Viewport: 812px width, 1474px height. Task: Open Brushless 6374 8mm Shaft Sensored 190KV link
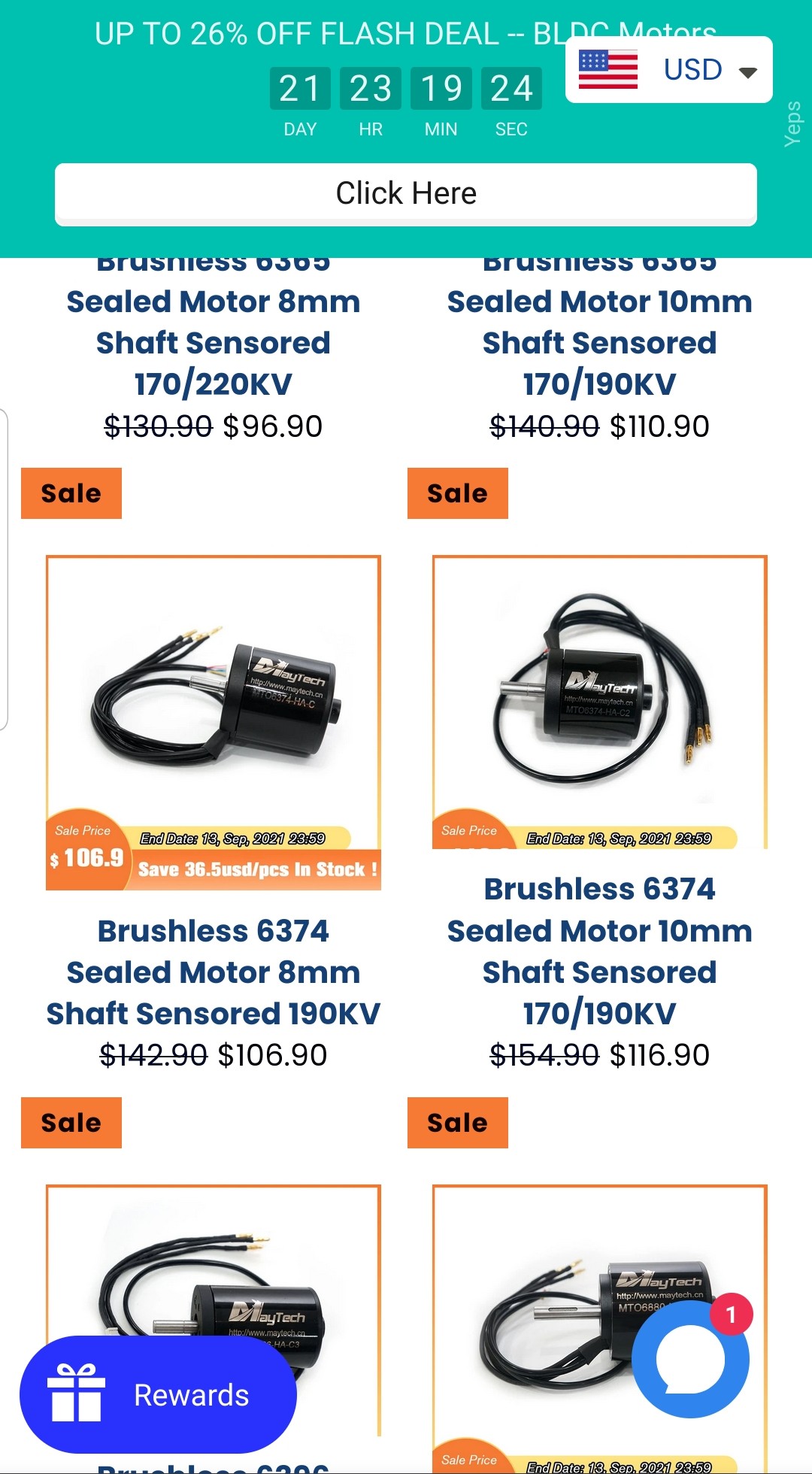[x=214, y=972]
